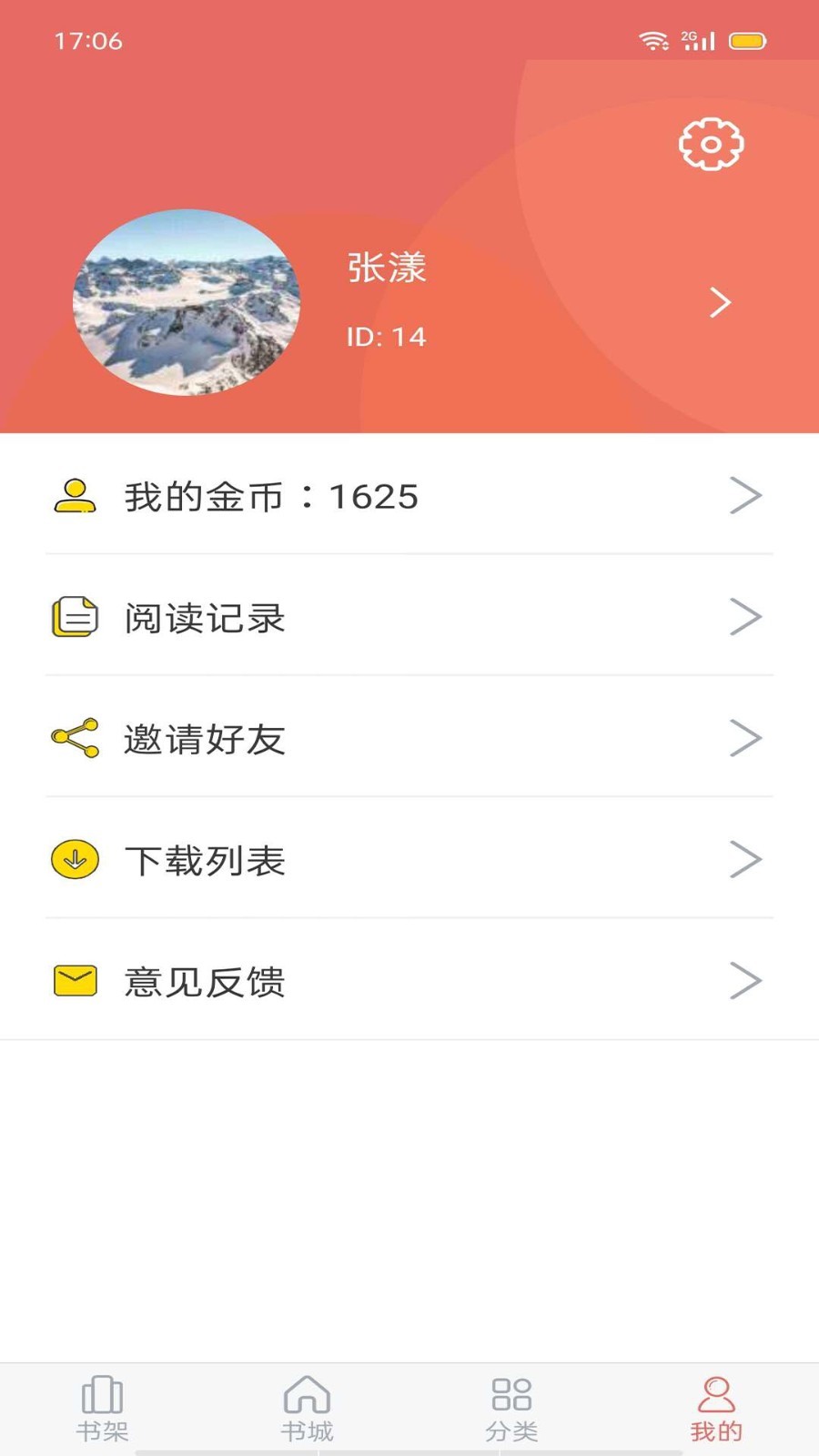Click the download circle icon beside 下载列表
819x1456 pixels.
pos(74,859)
